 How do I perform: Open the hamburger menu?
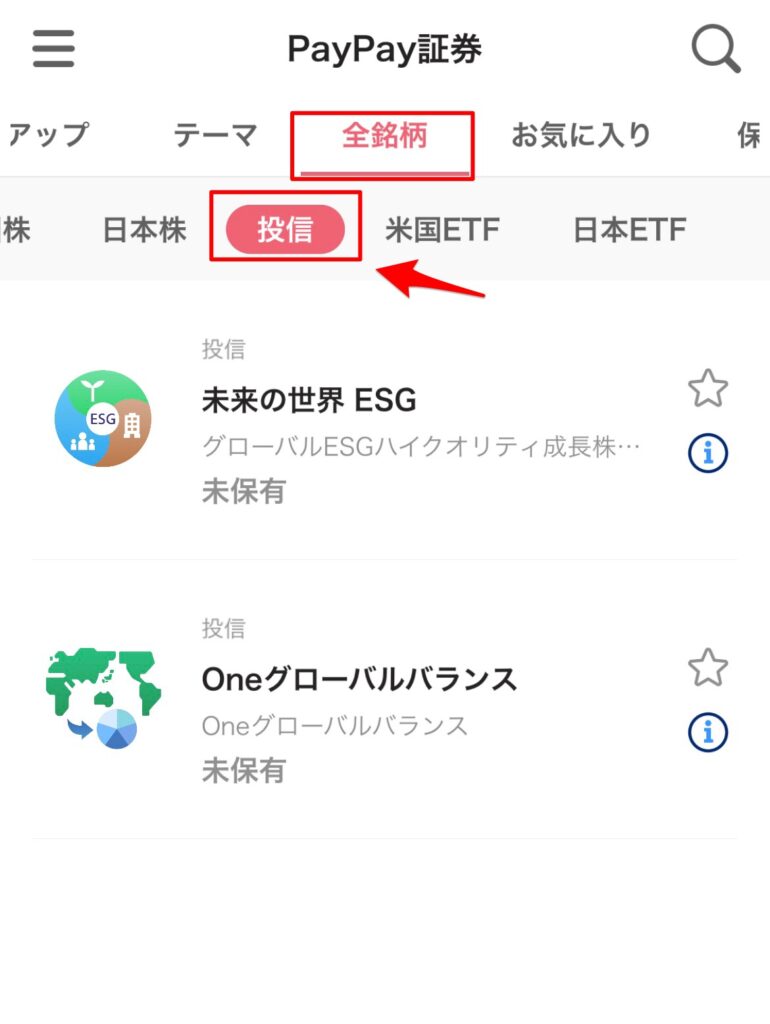(x=53, y=48)
